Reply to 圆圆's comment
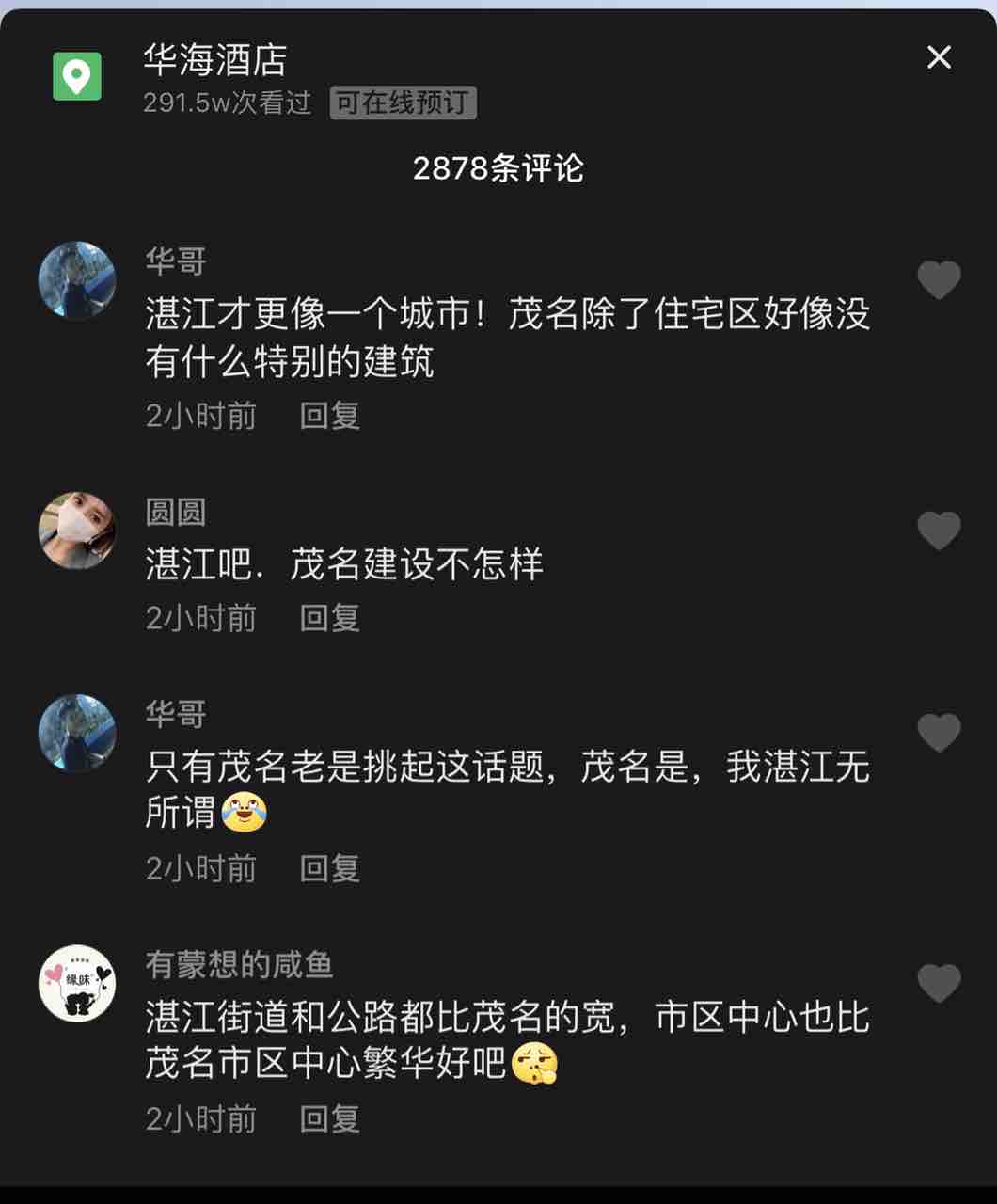Viewport: 997px width, 1204px height. click(x=329, y=618)
